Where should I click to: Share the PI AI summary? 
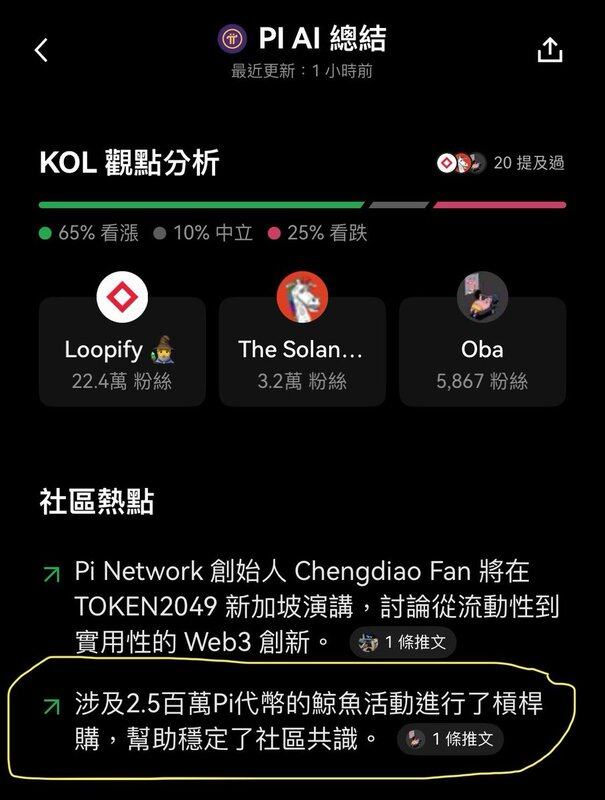[x=550, y=50]
